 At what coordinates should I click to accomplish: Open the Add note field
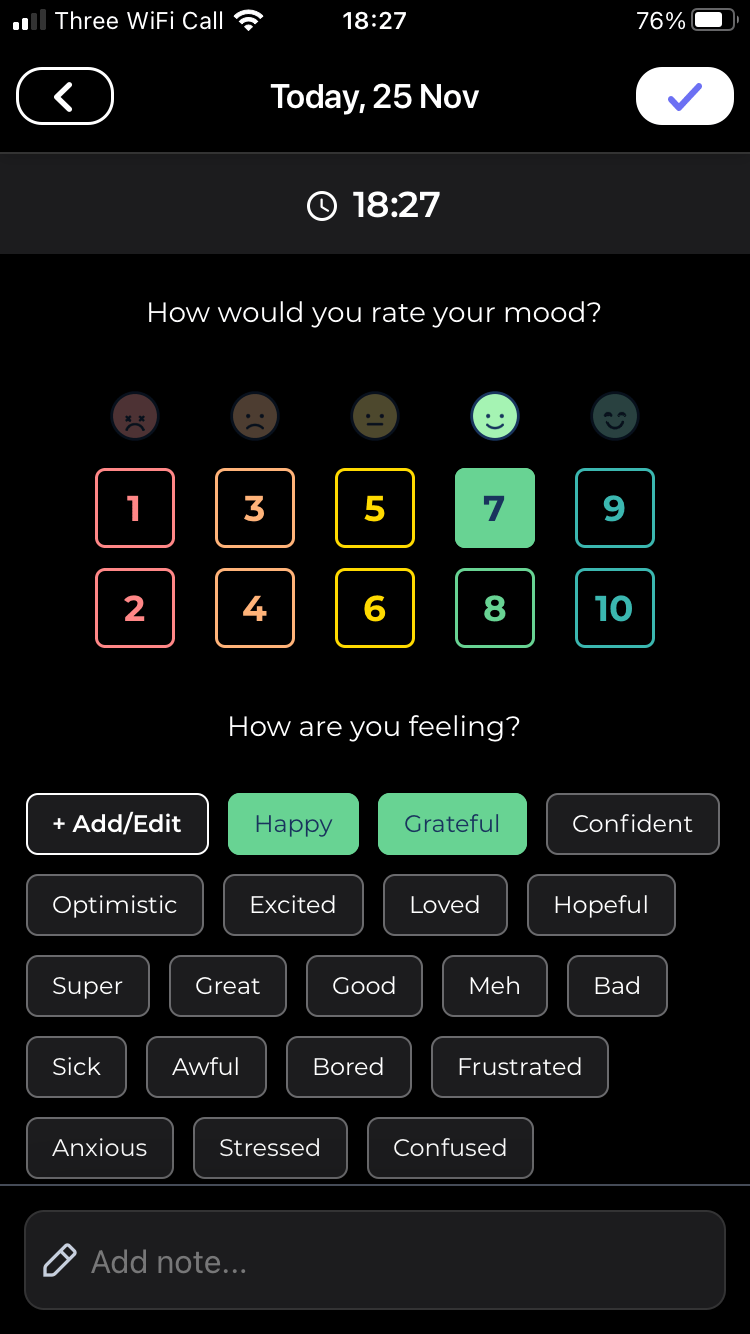(x=375, y=1261)
